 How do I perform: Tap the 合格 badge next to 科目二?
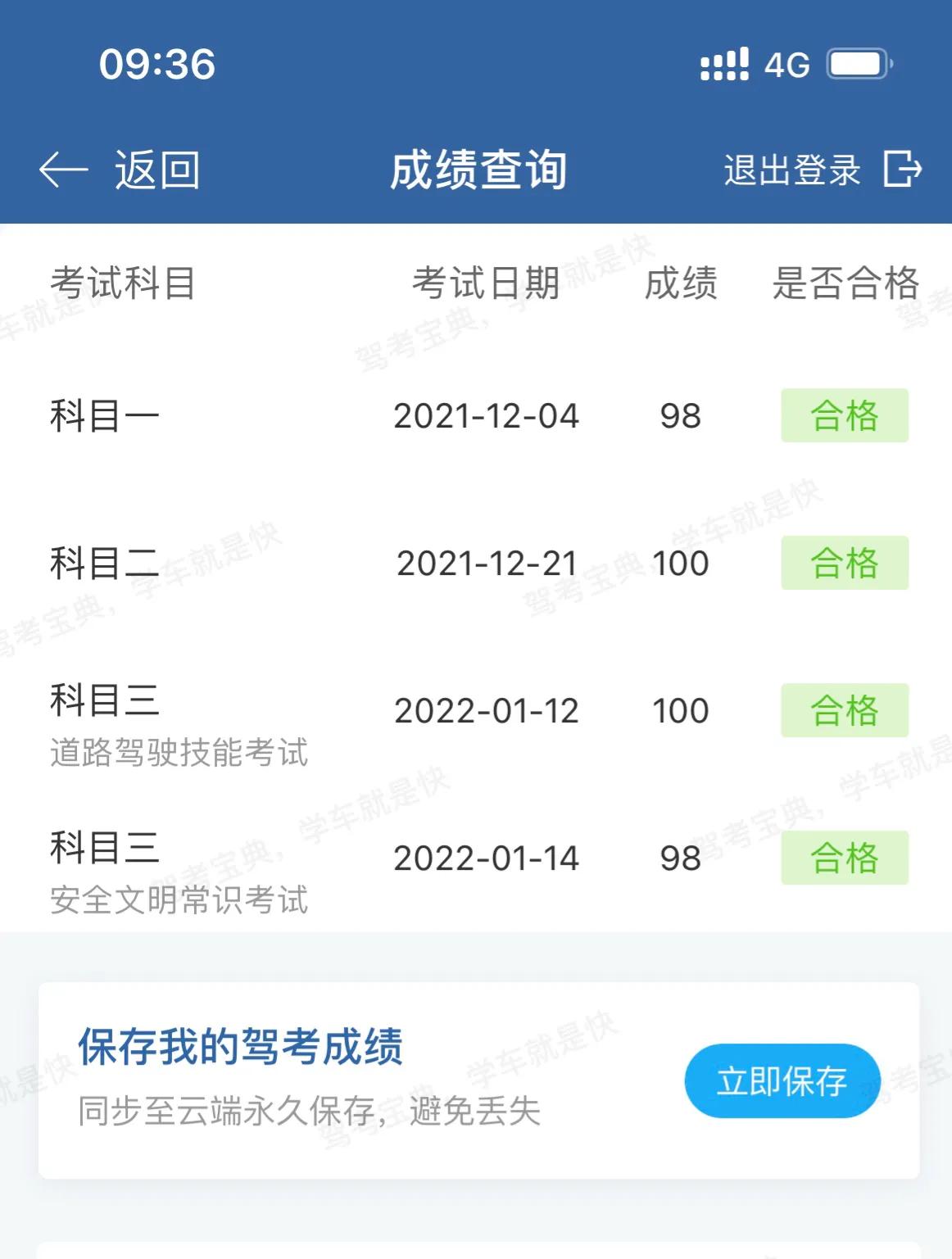coord(845,564)
